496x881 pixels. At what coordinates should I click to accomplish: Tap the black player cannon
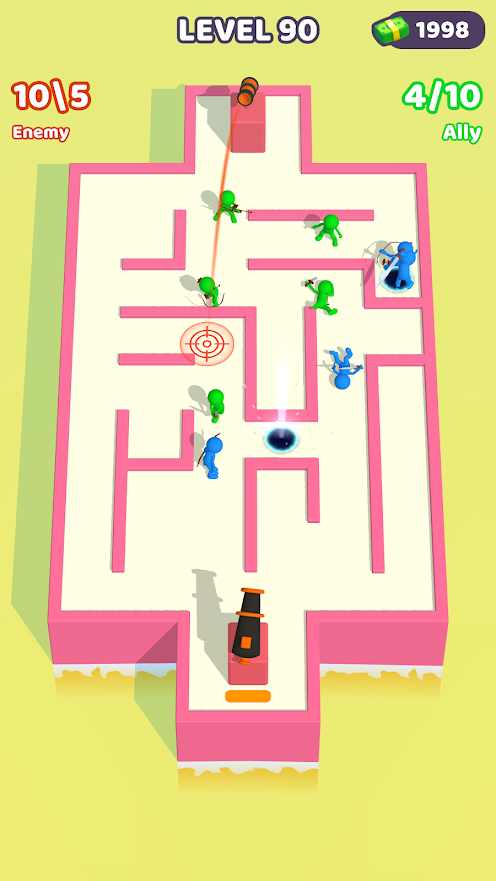248,625
